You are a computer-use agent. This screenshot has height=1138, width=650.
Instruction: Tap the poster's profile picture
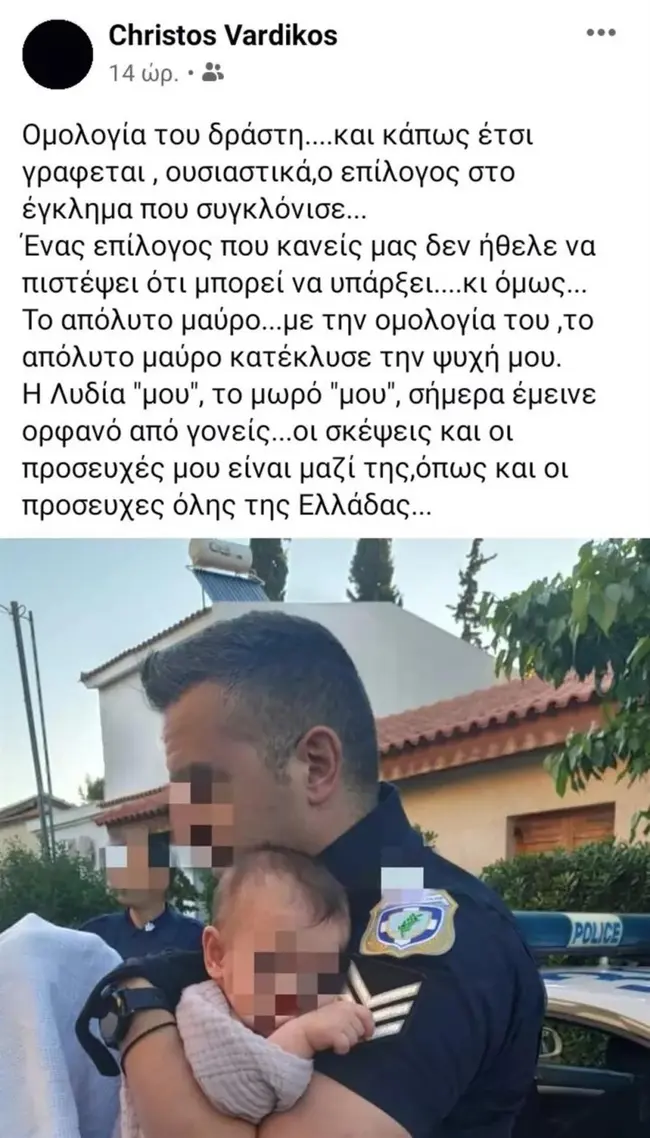click(x=56, y=54)
